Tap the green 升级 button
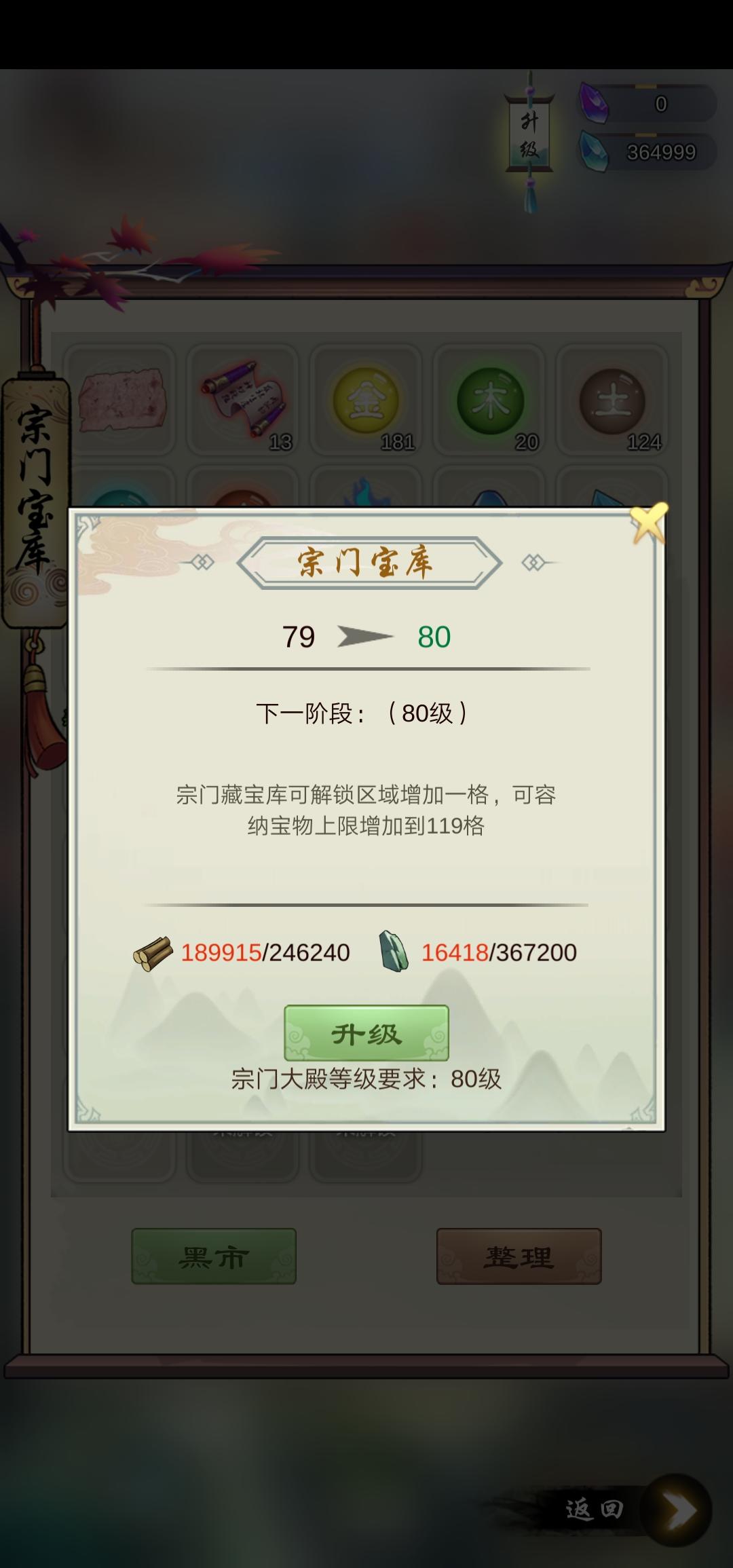733x1568 pixels. [x=366, y=1033]
